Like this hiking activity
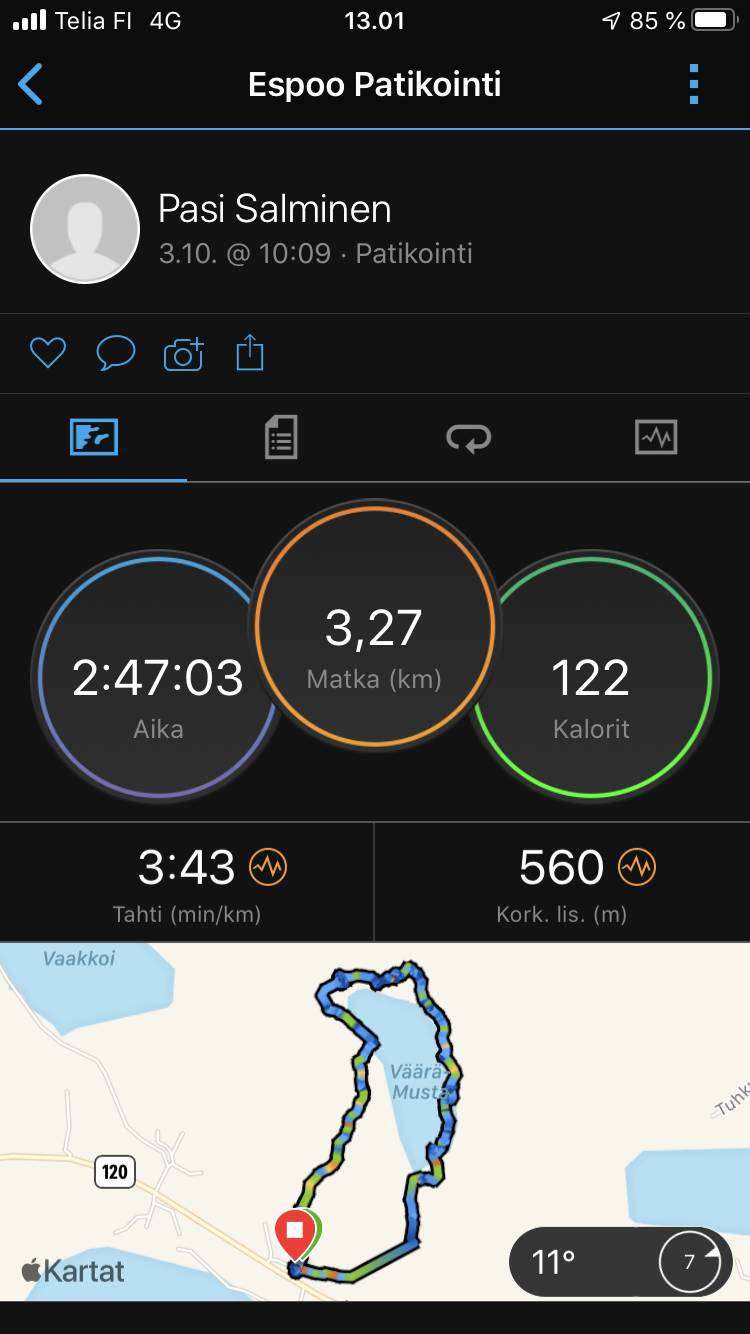Viewport: 750px width, 1334px height. click(x=47, y=353)
